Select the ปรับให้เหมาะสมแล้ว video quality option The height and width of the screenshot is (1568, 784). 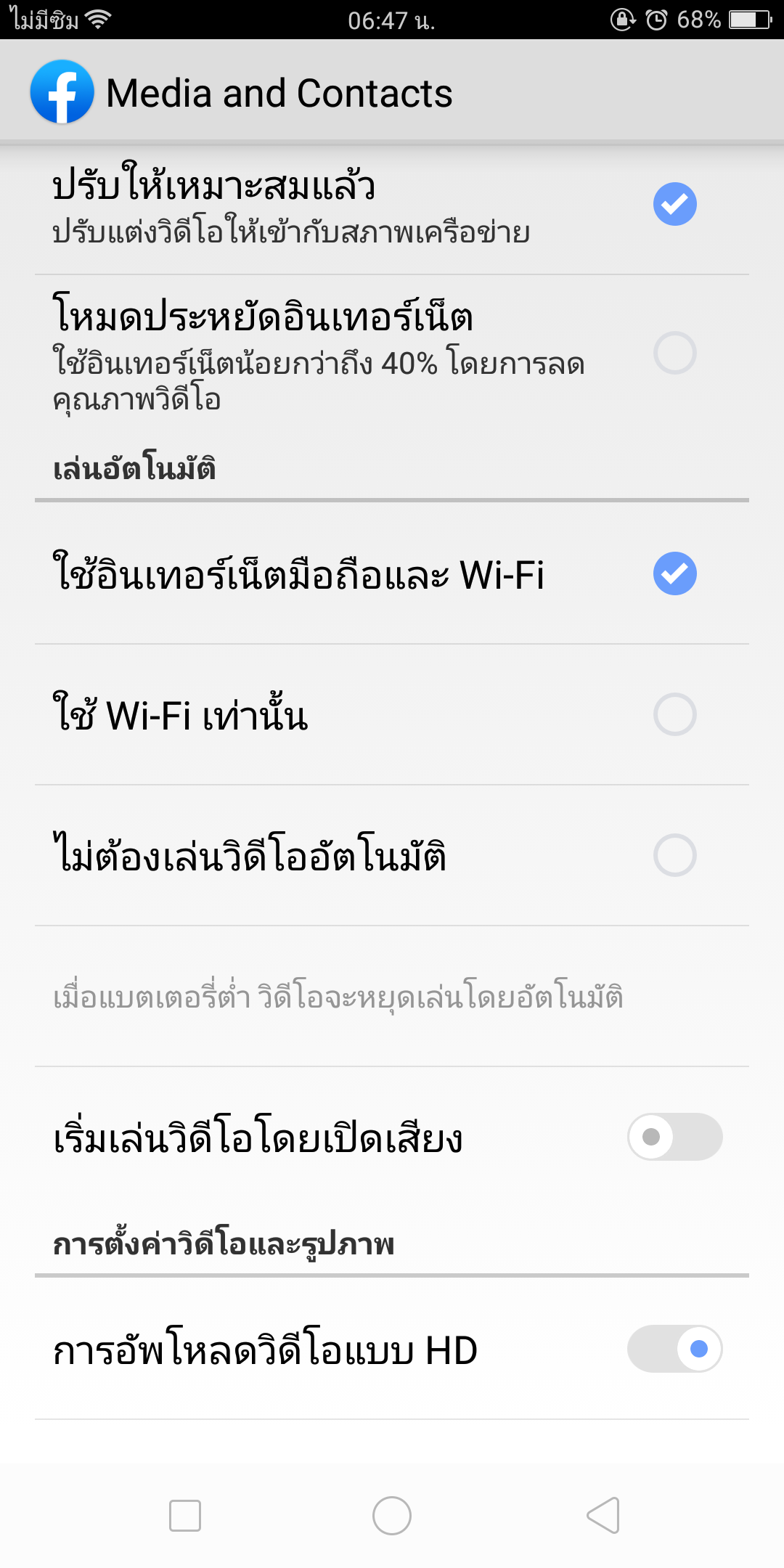[x=392, y=205]
